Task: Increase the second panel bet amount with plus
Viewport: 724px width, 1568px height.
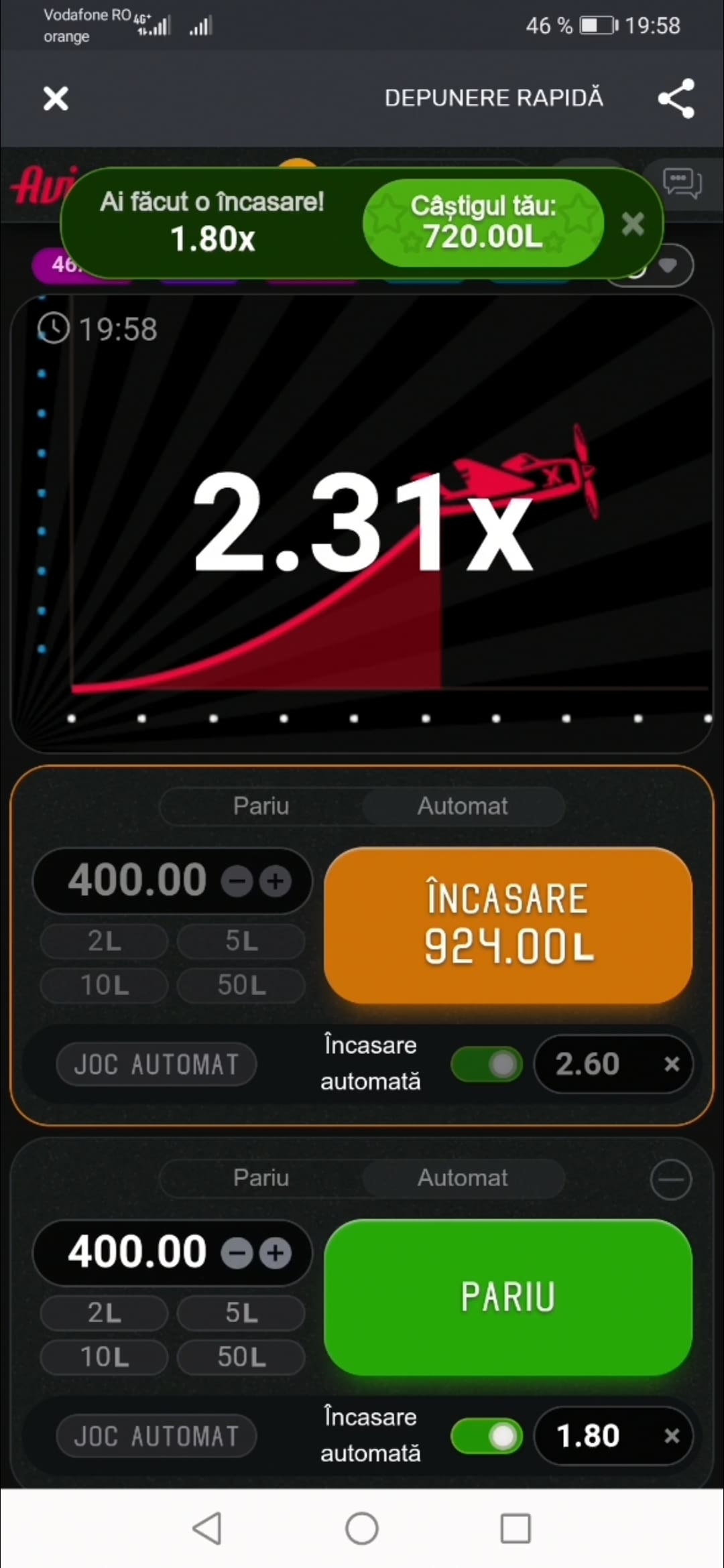Action: pyautogui.click(x=276, y=1253)
